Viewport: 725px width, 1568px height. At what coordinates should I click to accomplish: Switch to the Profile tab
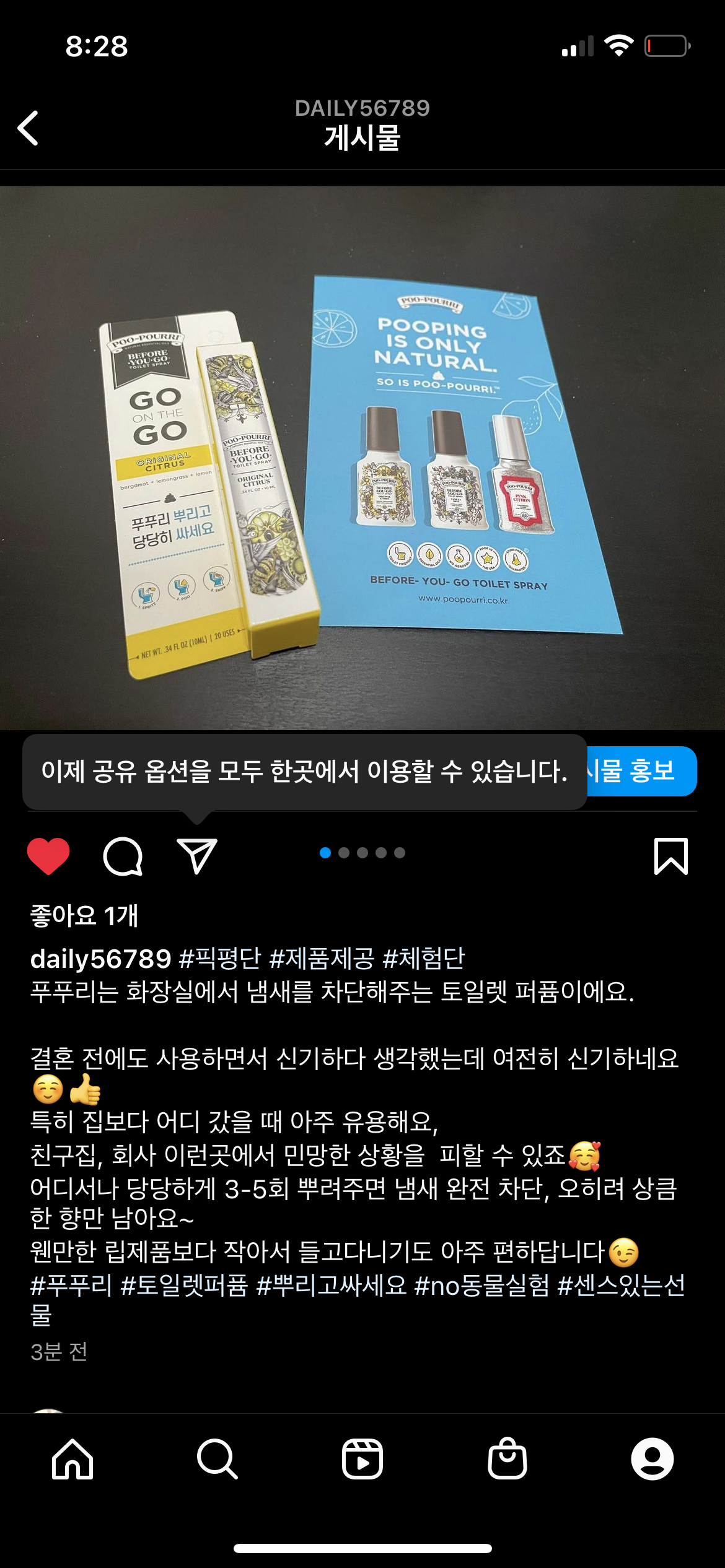click(652, 1459)
